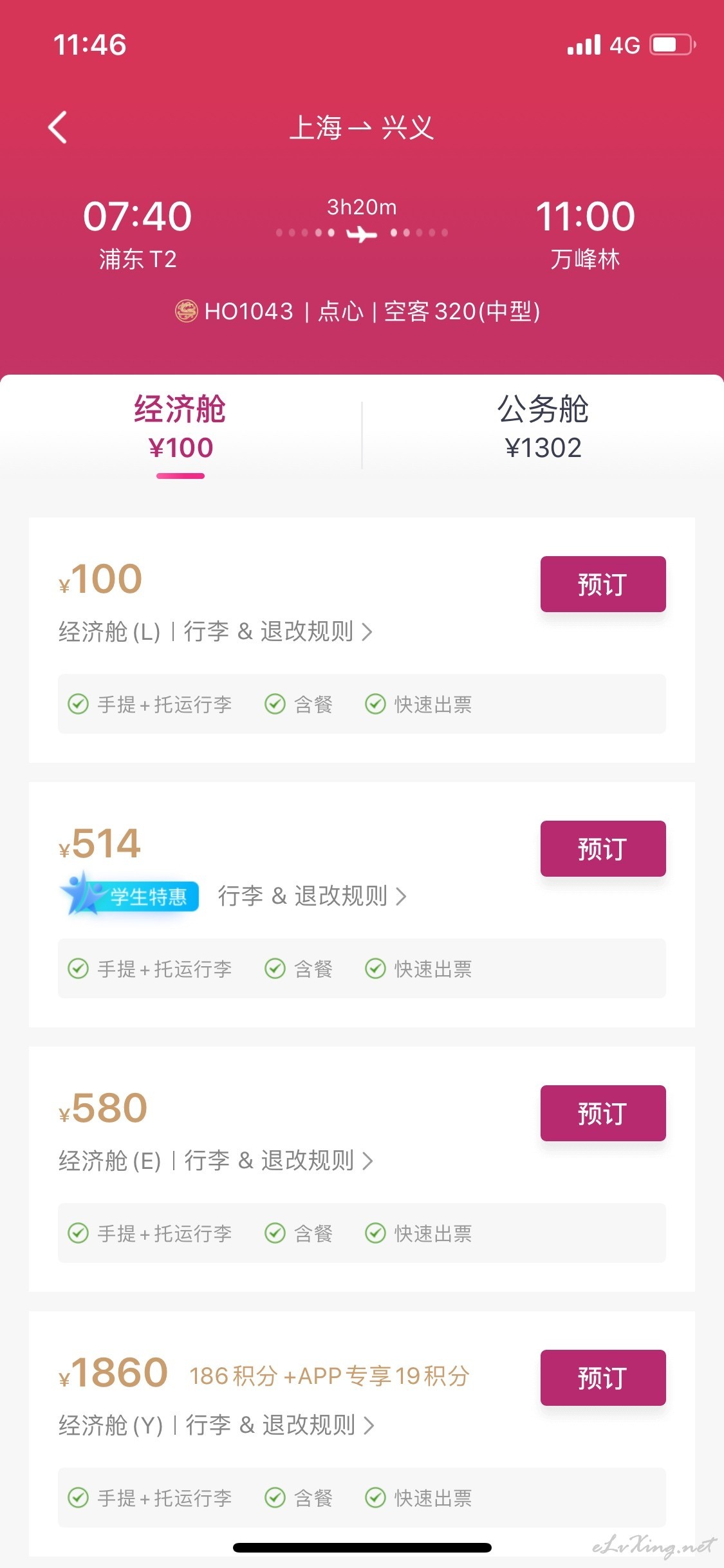Tap 预订 for the ¥580 fare
Screen dimensions: 724x1568
[603, 1113]
